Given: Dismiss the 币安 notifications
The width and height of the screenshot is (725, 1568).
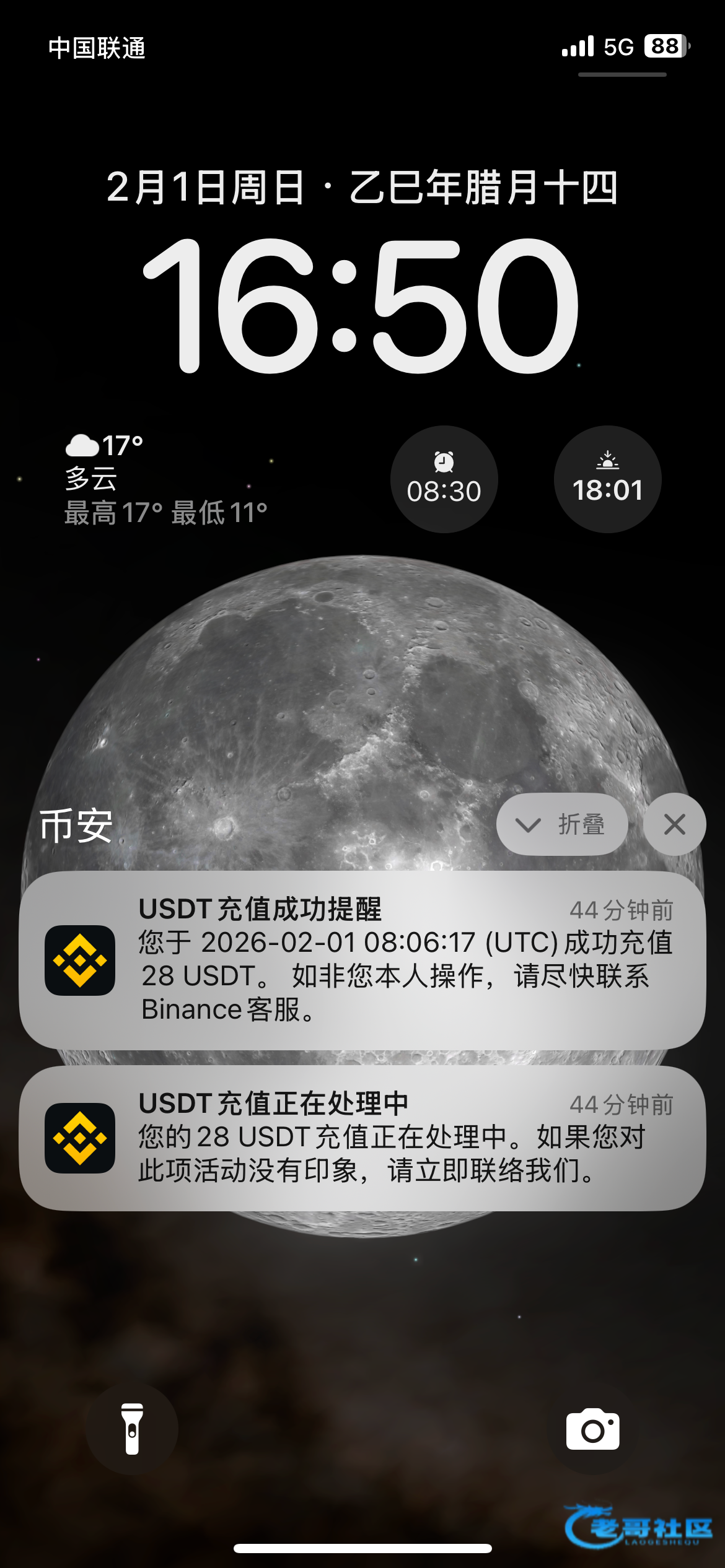Looking at the screenshot, I should [x=674, y=824].
